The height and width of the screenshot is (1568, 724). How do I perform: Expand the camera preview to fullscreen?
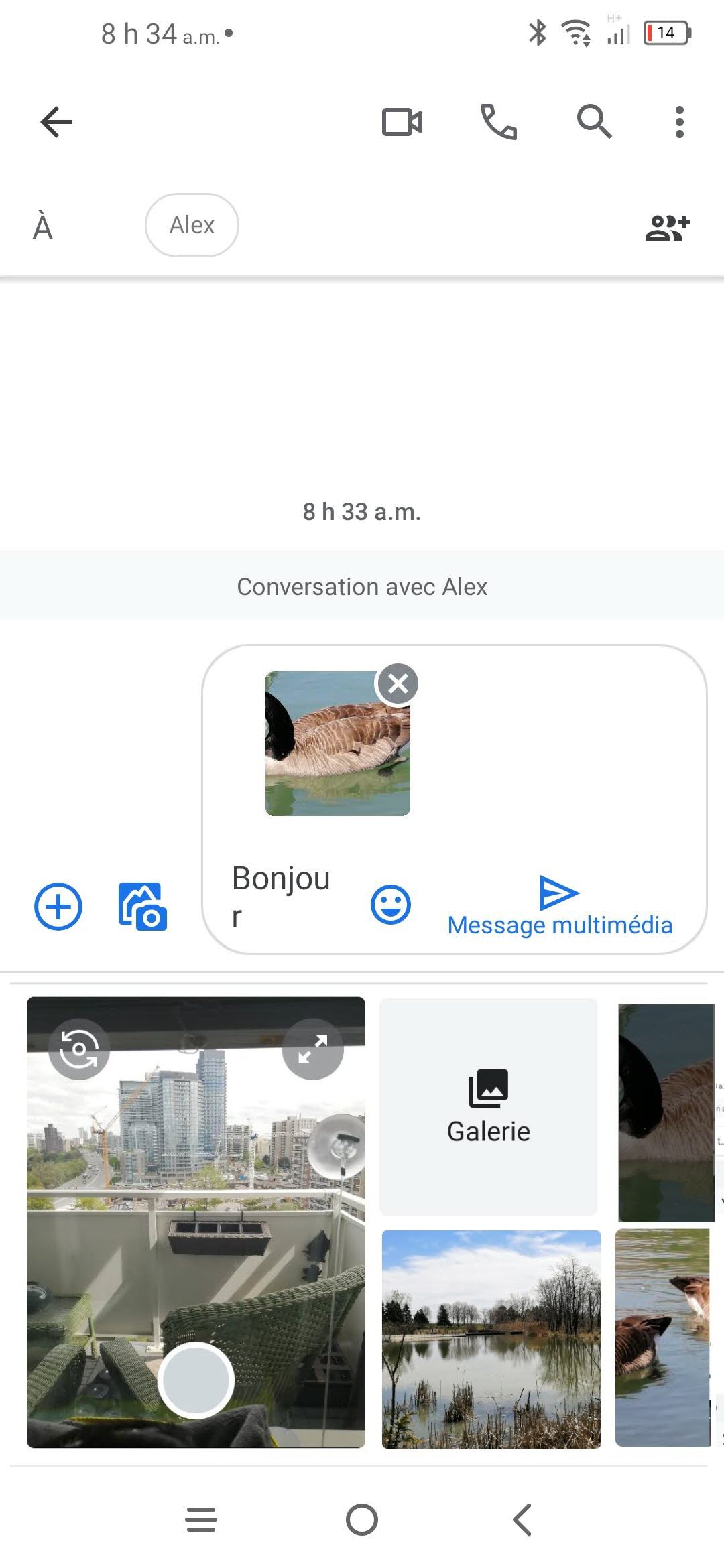point(313,1049)
